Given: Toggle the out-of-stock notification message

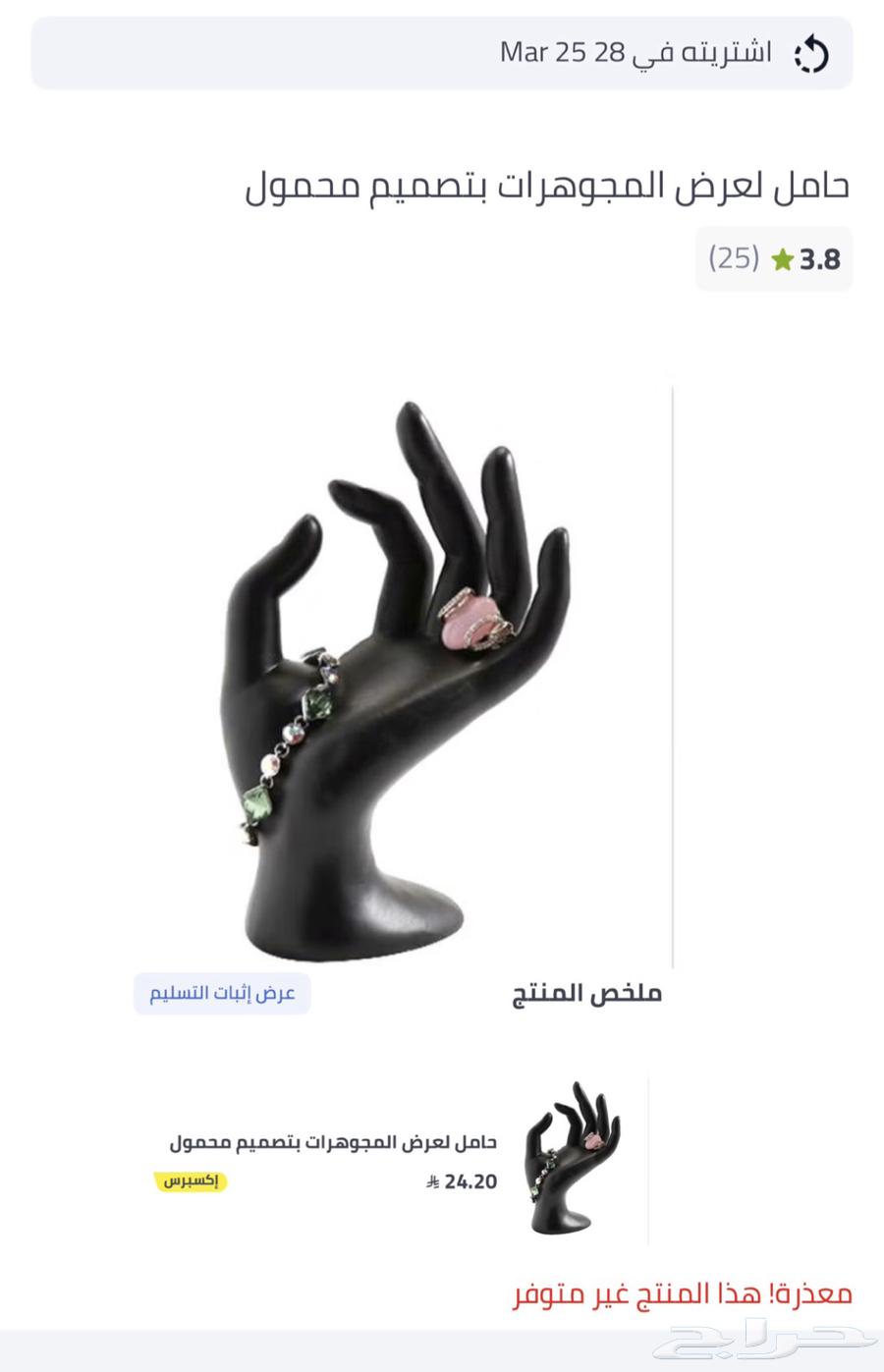Looking at the screenshot, I should (x=678, y=1294).
